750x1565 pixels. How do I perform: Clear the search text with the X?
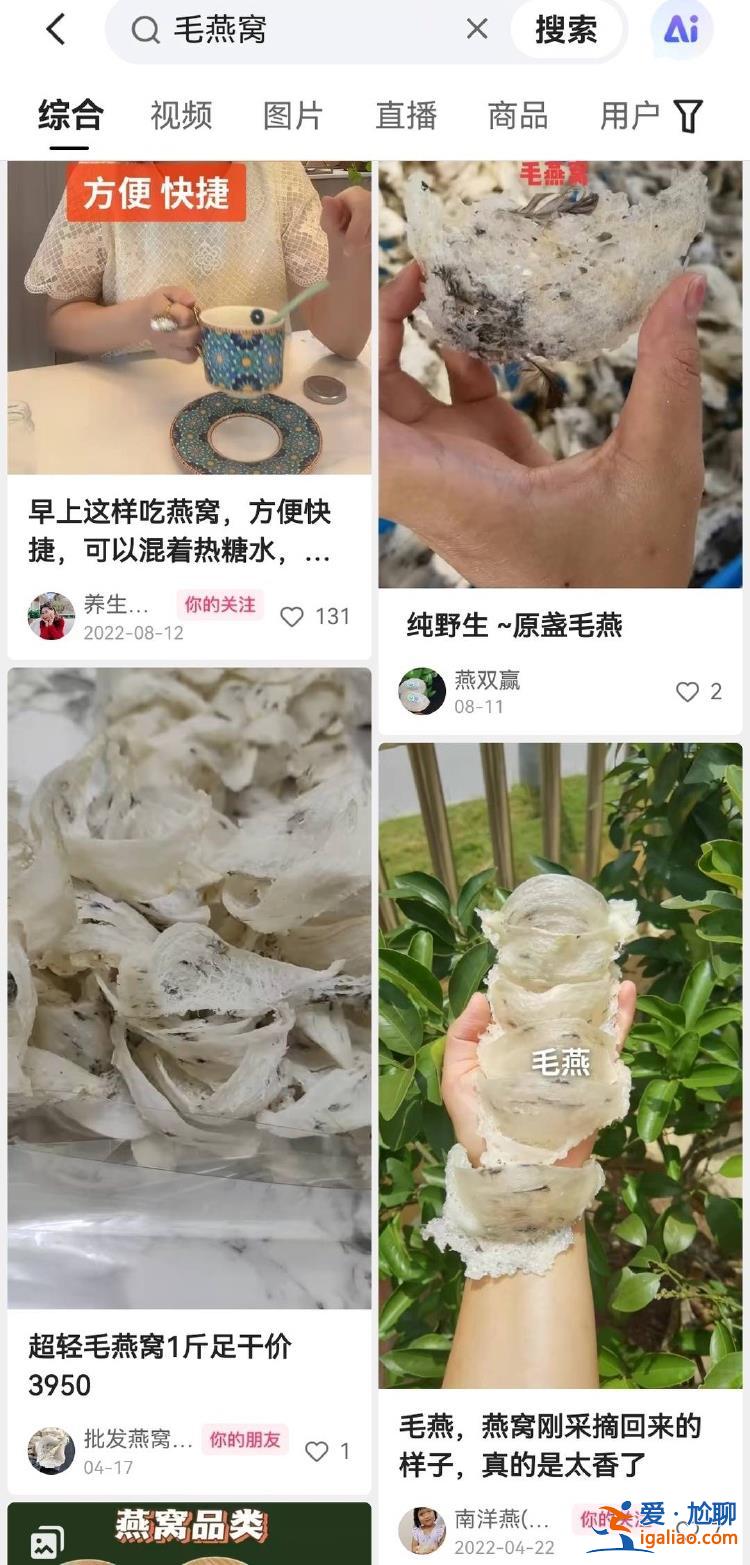click(x=477, y=30)
